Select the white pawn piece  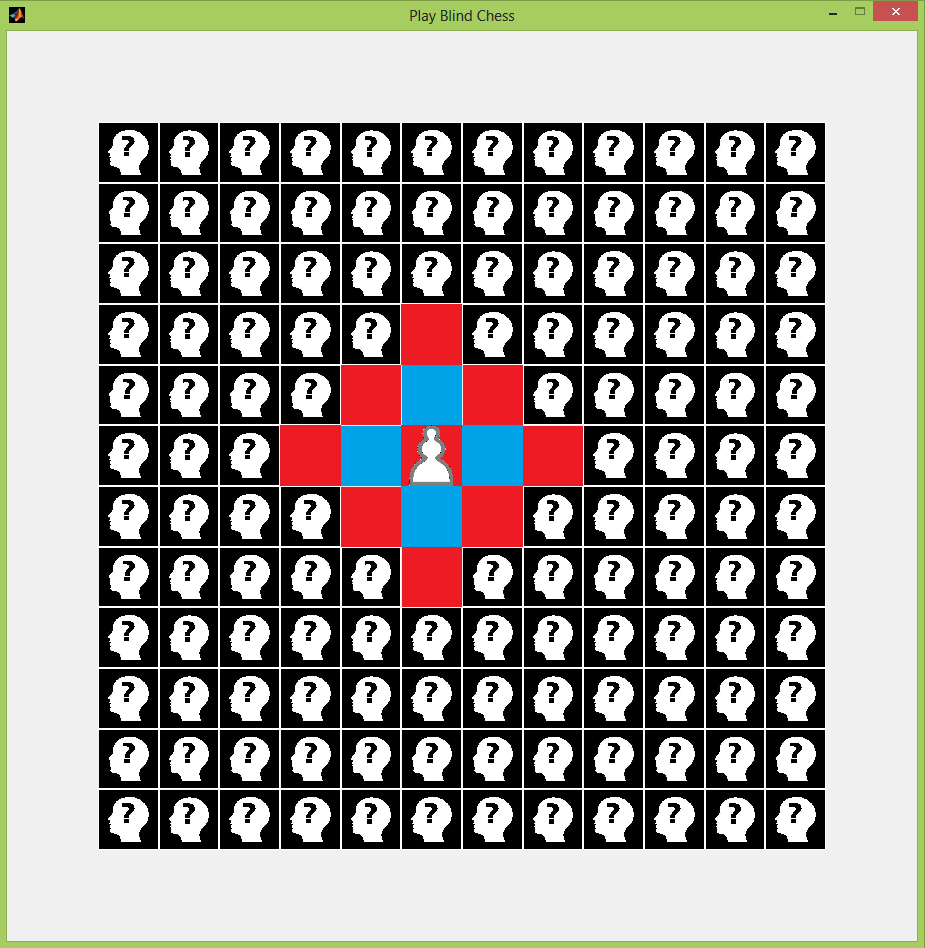point(431,456)
